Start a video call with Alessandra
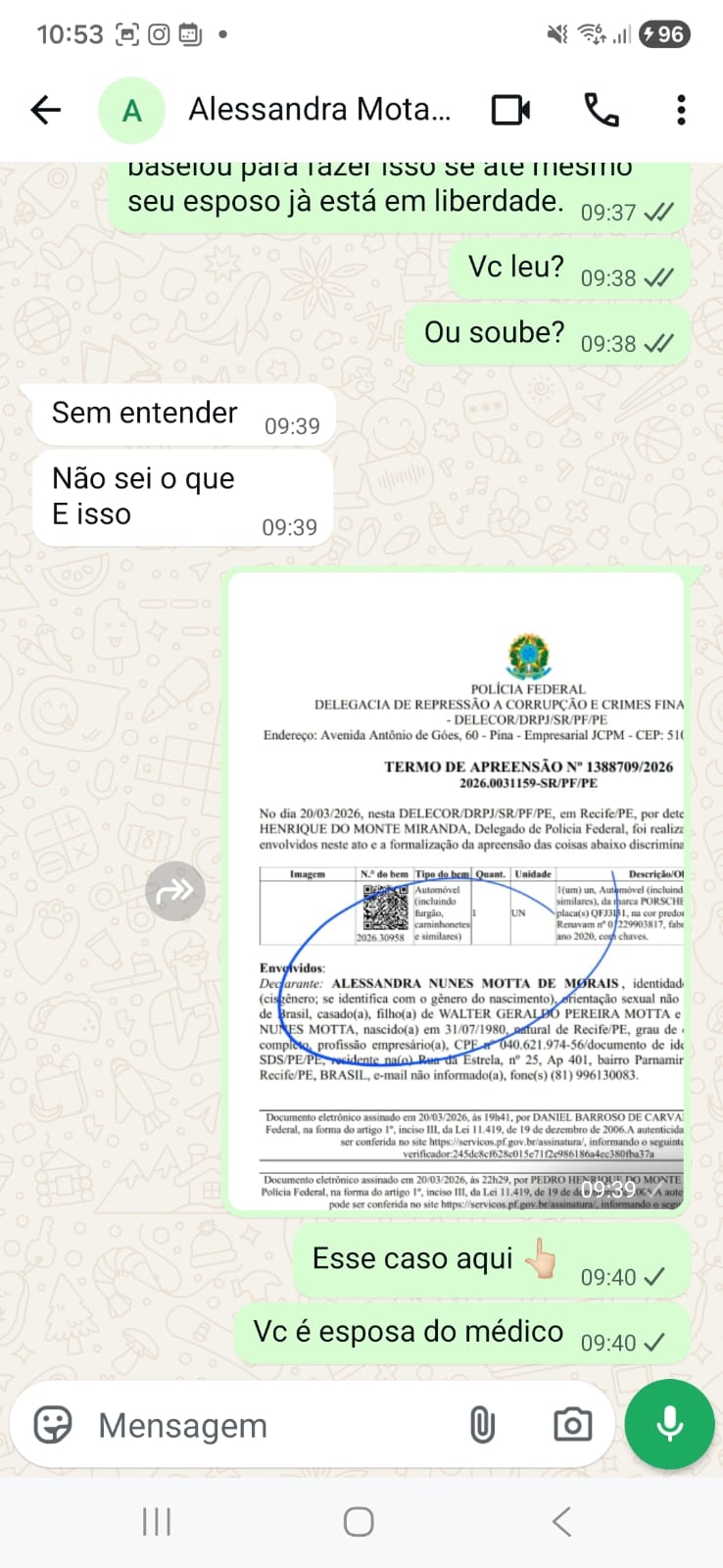Image resolution: width=723 pixels, height=1568 pixels. pos(510,110)
